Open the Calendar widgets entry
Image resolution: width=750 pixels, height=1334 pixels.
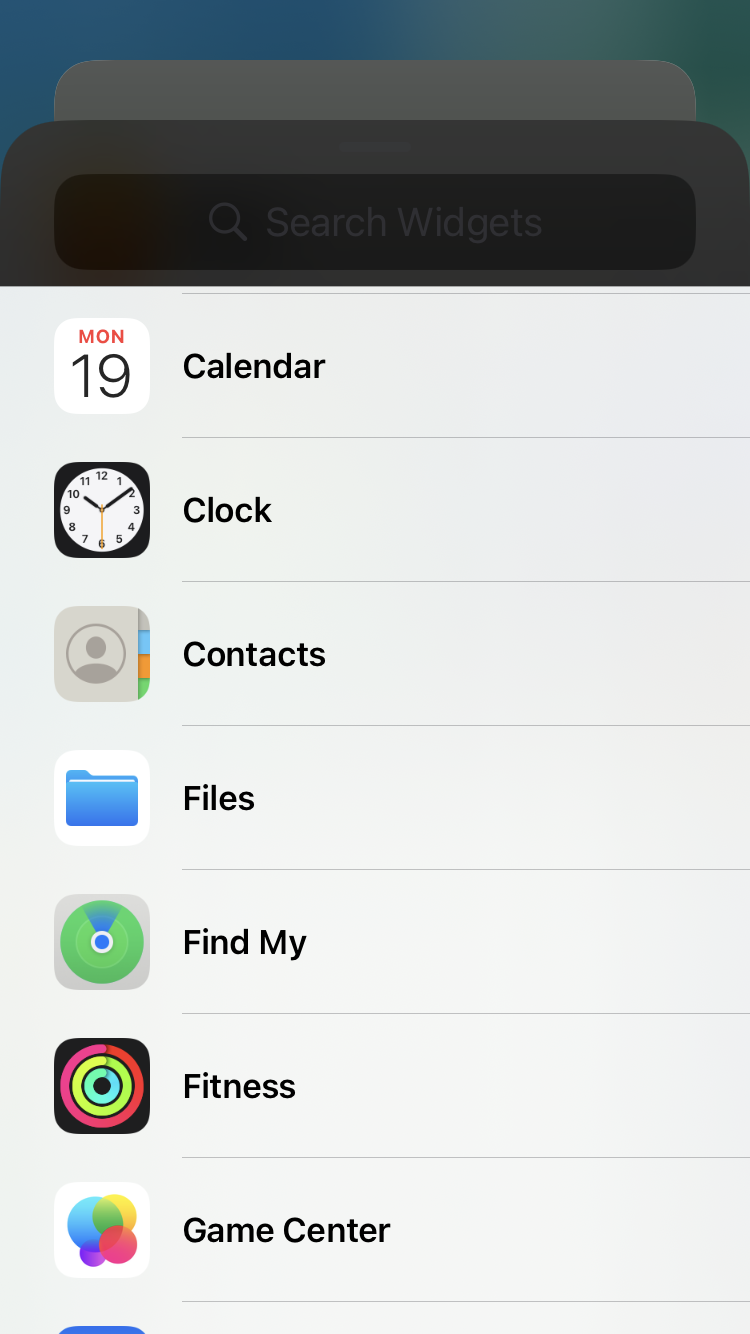(400, 366)
